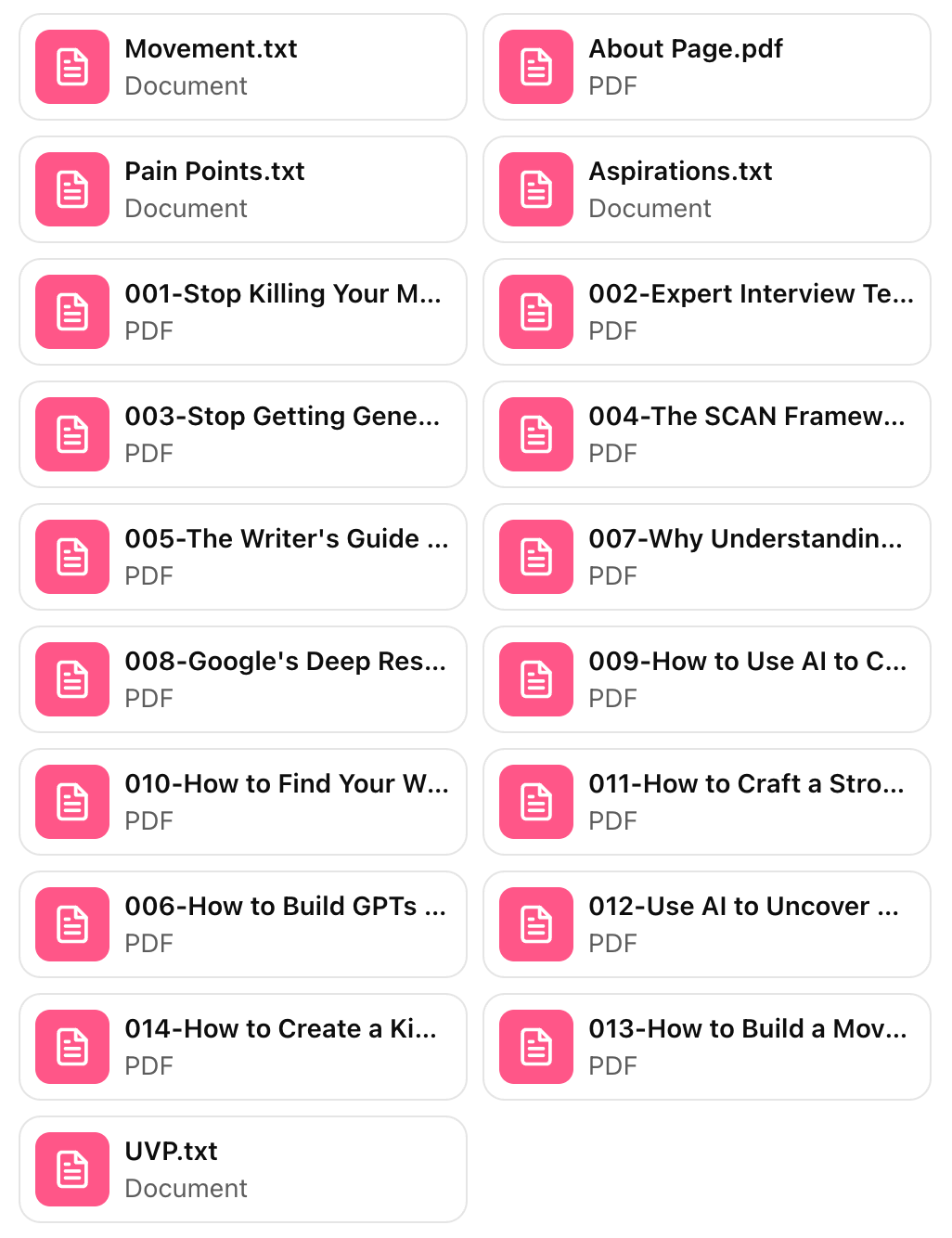Open About Page.pdf file
The image size is (952, 1238).
(706, 67)
